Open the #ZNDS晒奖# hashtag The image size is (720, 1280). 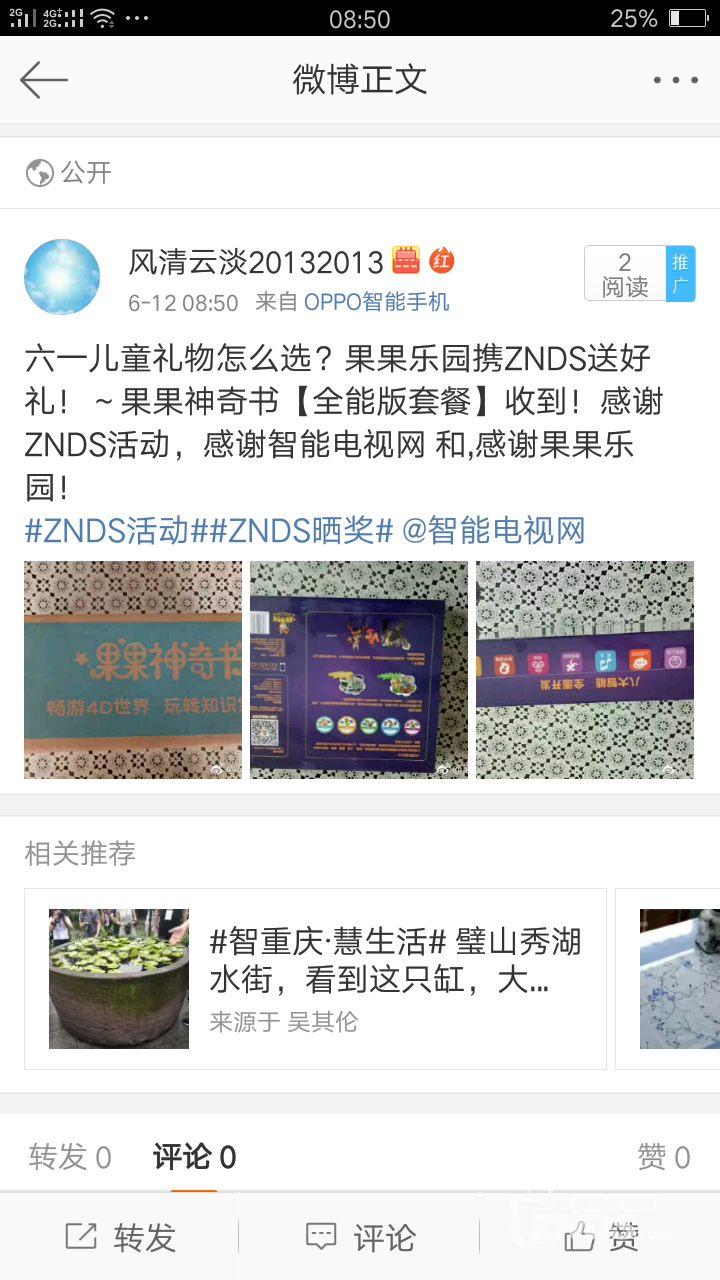(x=301, y=531)
